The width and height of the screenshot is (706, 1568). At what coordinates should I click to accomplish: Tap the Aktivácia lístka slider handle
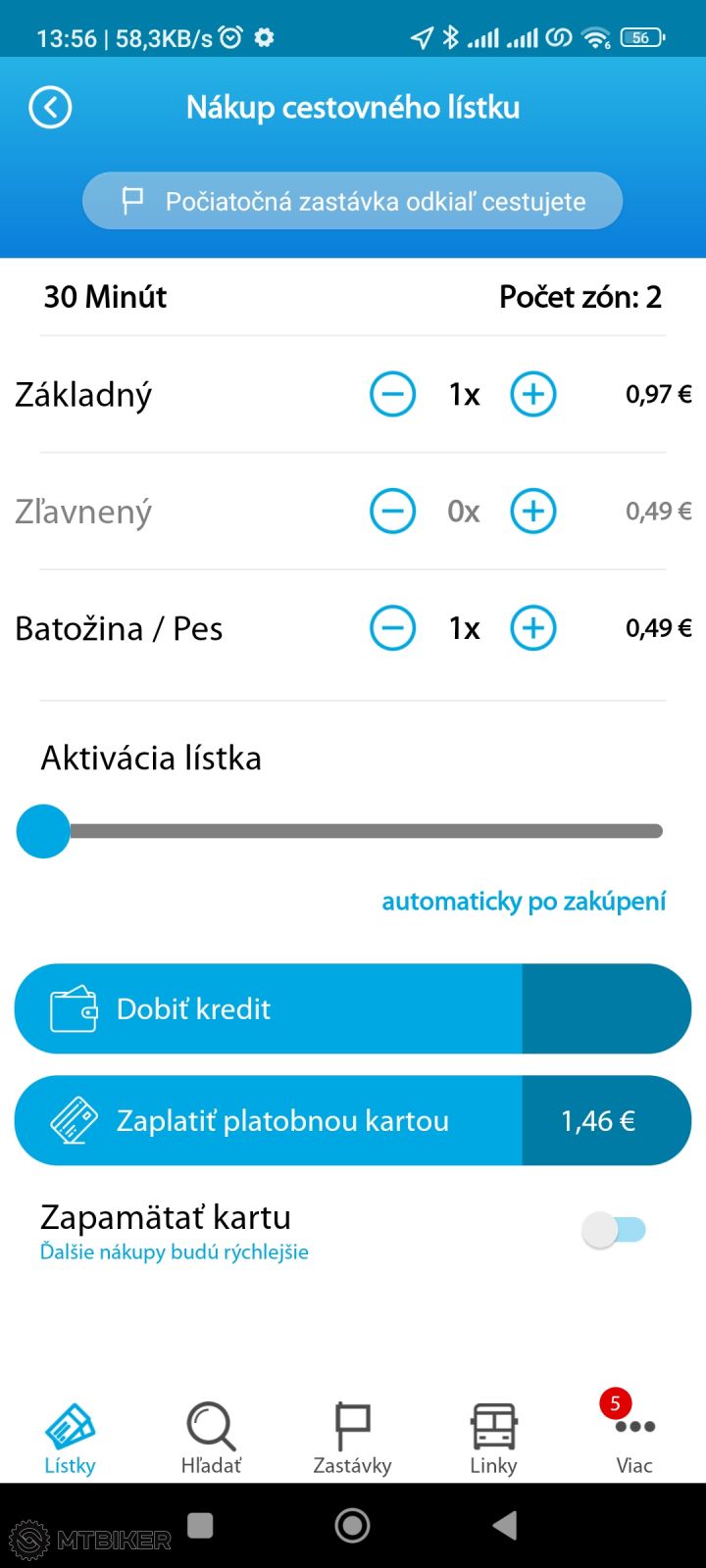coord(43,831)
